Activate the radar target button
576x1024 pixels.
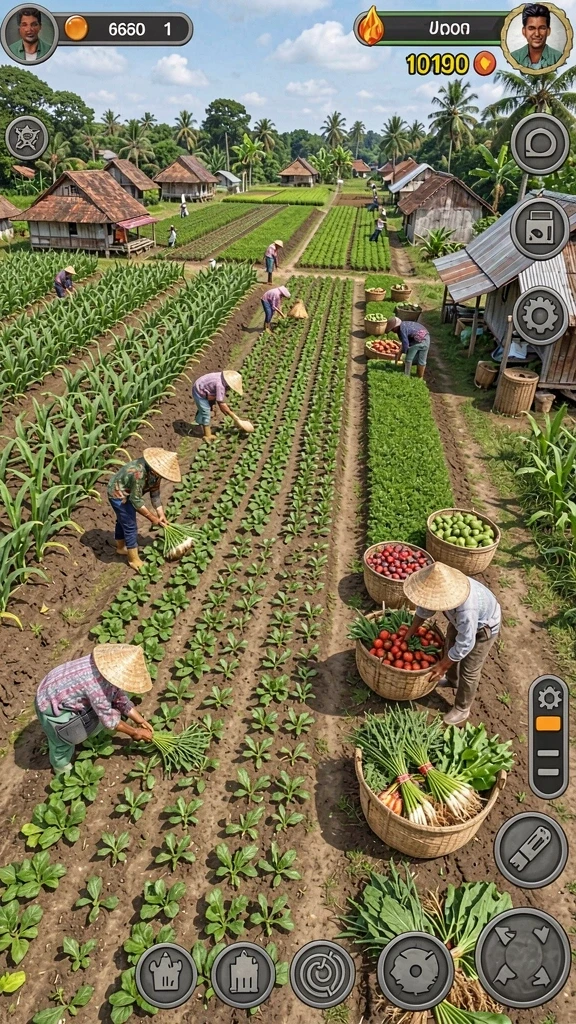coord(323,974)
